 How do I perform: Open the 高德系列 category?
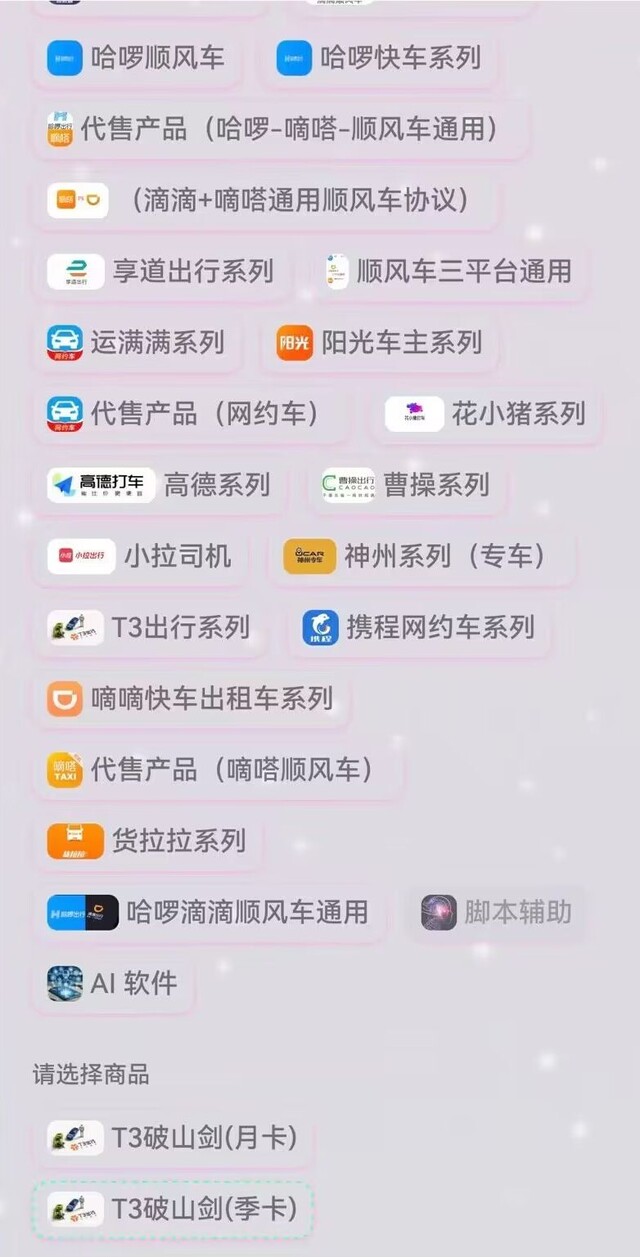coord(159,485)
